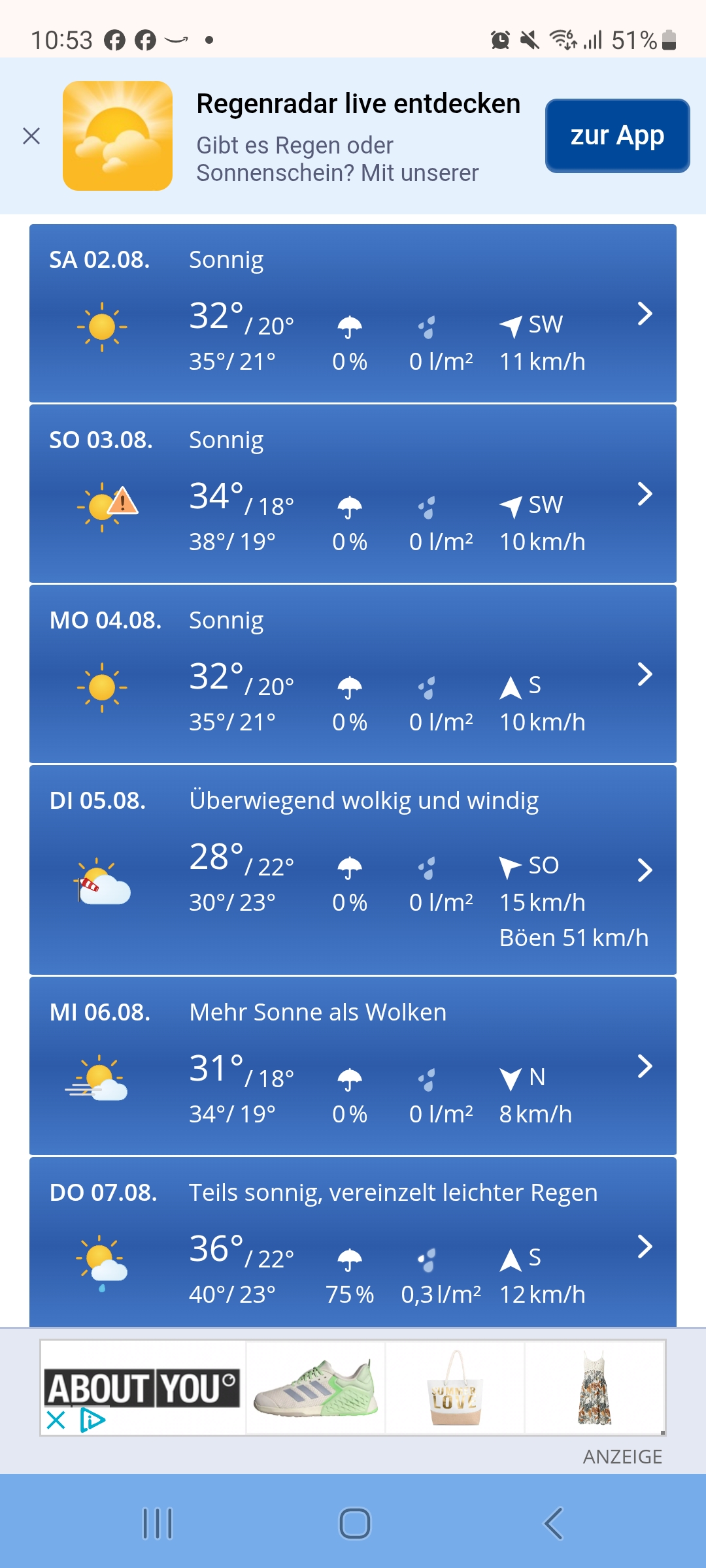View details for MO 04.08.
This screenshot has width=706, height=1568.
coord(353,674)
